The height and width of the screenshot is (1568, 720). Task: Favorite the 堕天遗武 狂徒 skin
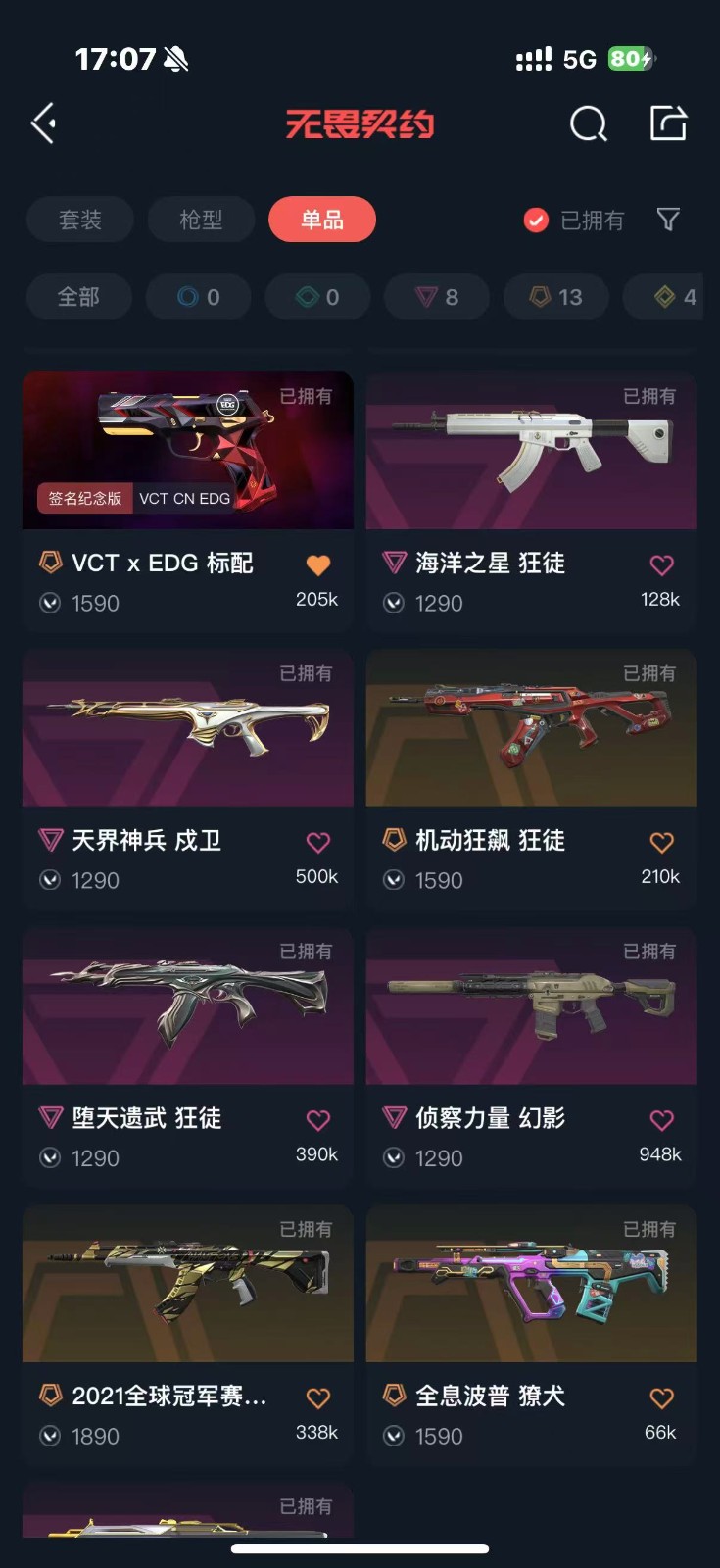point(318,1120)
